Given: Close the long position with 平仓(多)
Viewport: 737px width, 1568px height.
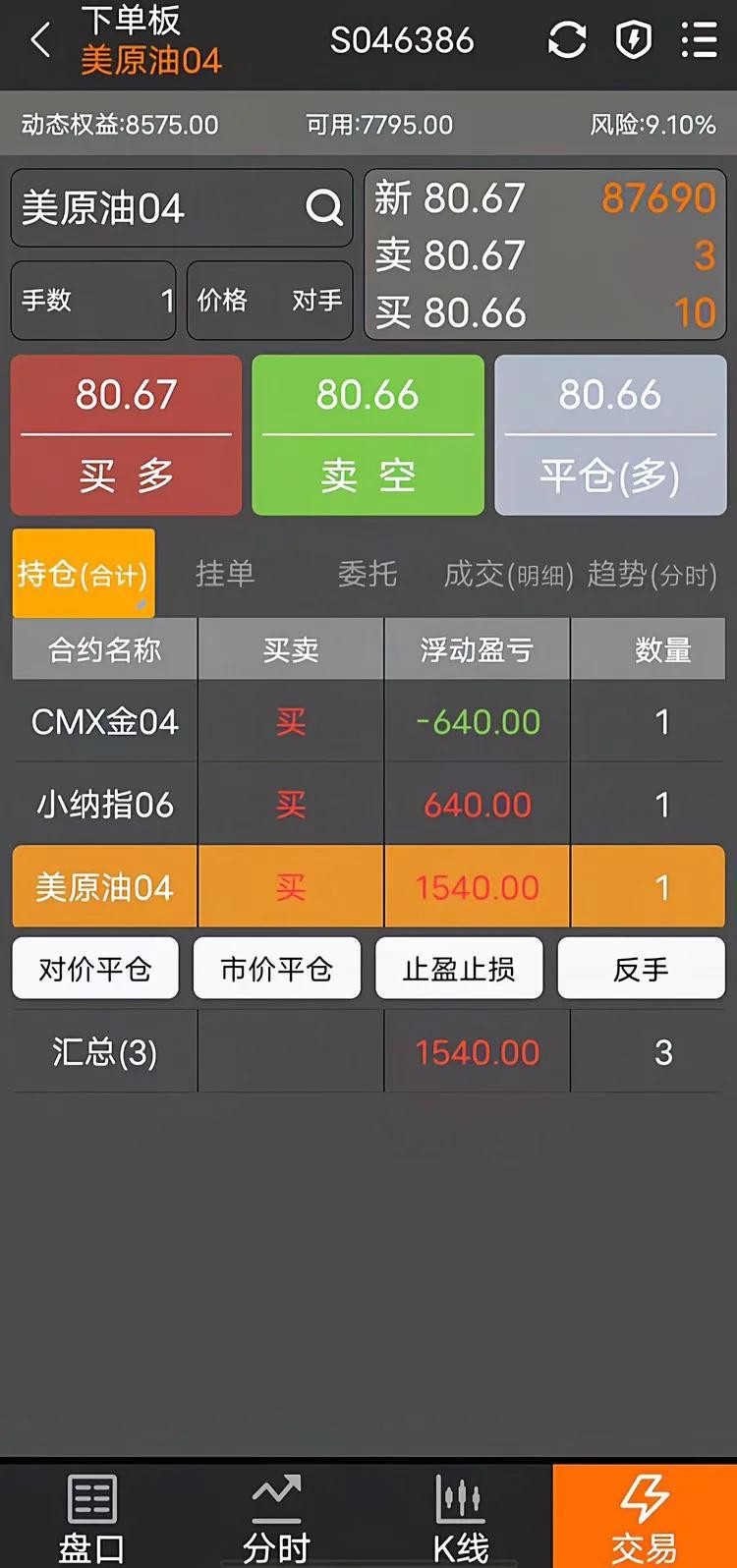Looking at the screenshot, I should (x=610, y=434).
